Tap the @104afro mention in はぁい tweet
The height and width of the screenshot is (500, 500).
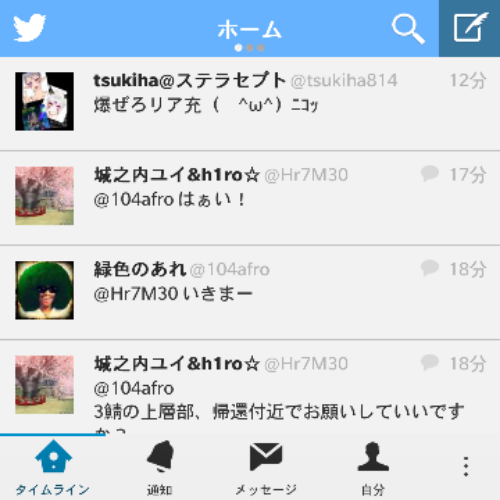[x=134, y=200]
